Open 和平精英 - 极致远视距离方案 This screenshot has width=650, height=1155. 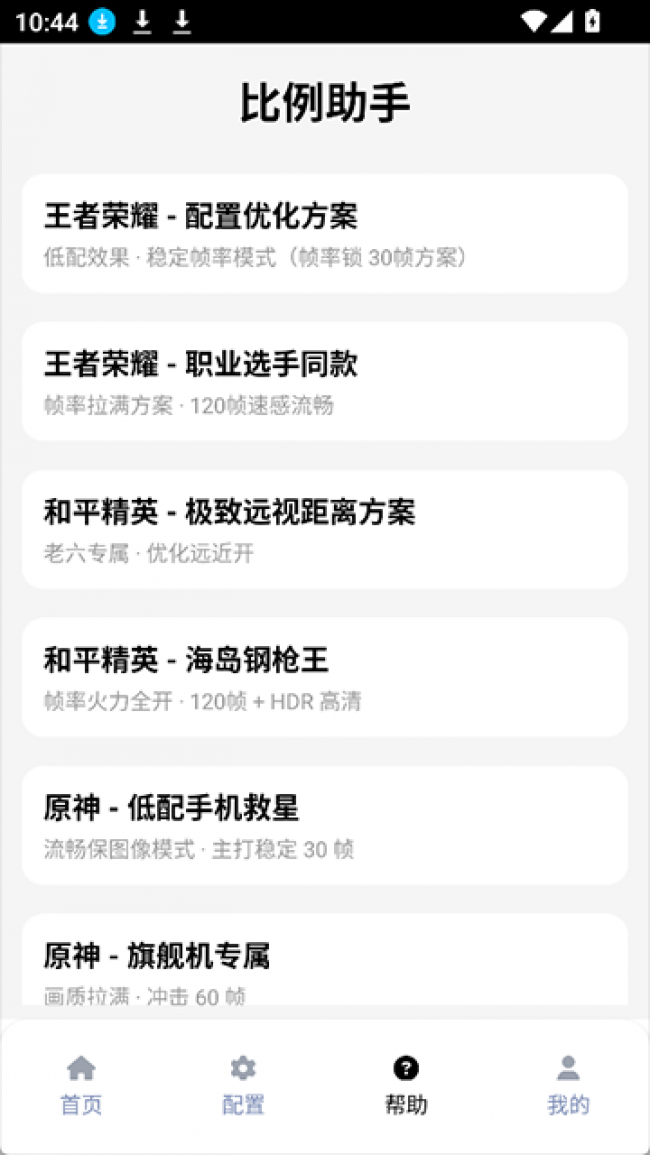tap(324, 529)
